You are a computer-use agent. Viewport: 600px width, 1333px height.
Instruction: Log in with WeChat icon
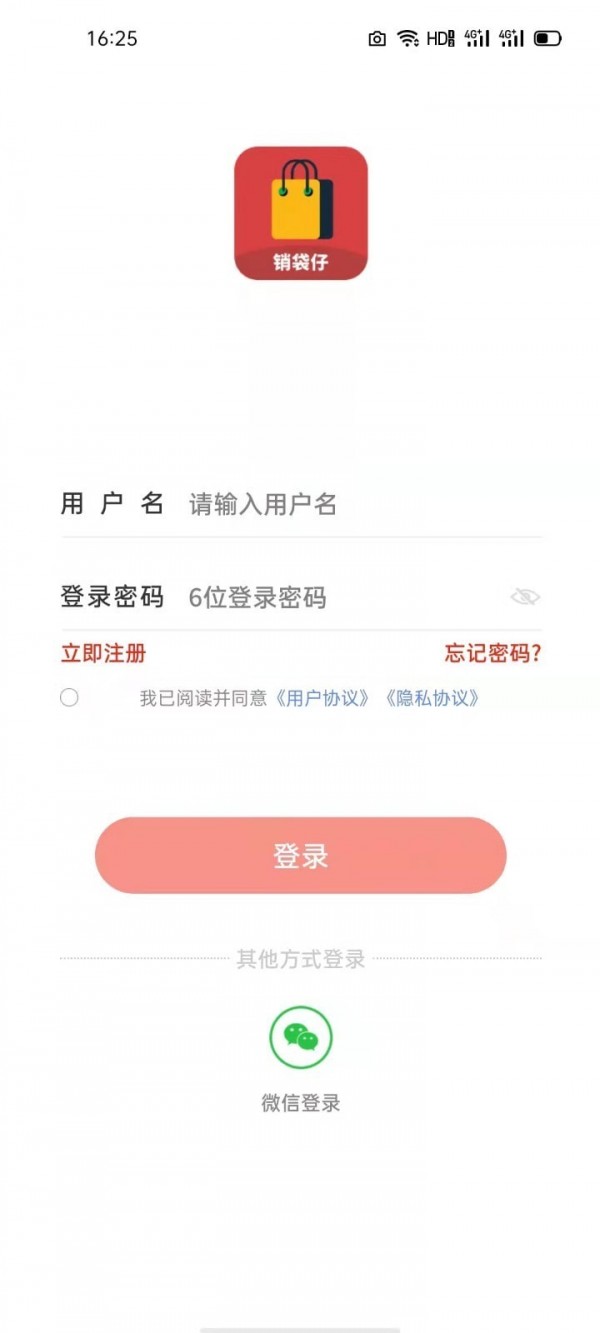(x=300, y=1038)
